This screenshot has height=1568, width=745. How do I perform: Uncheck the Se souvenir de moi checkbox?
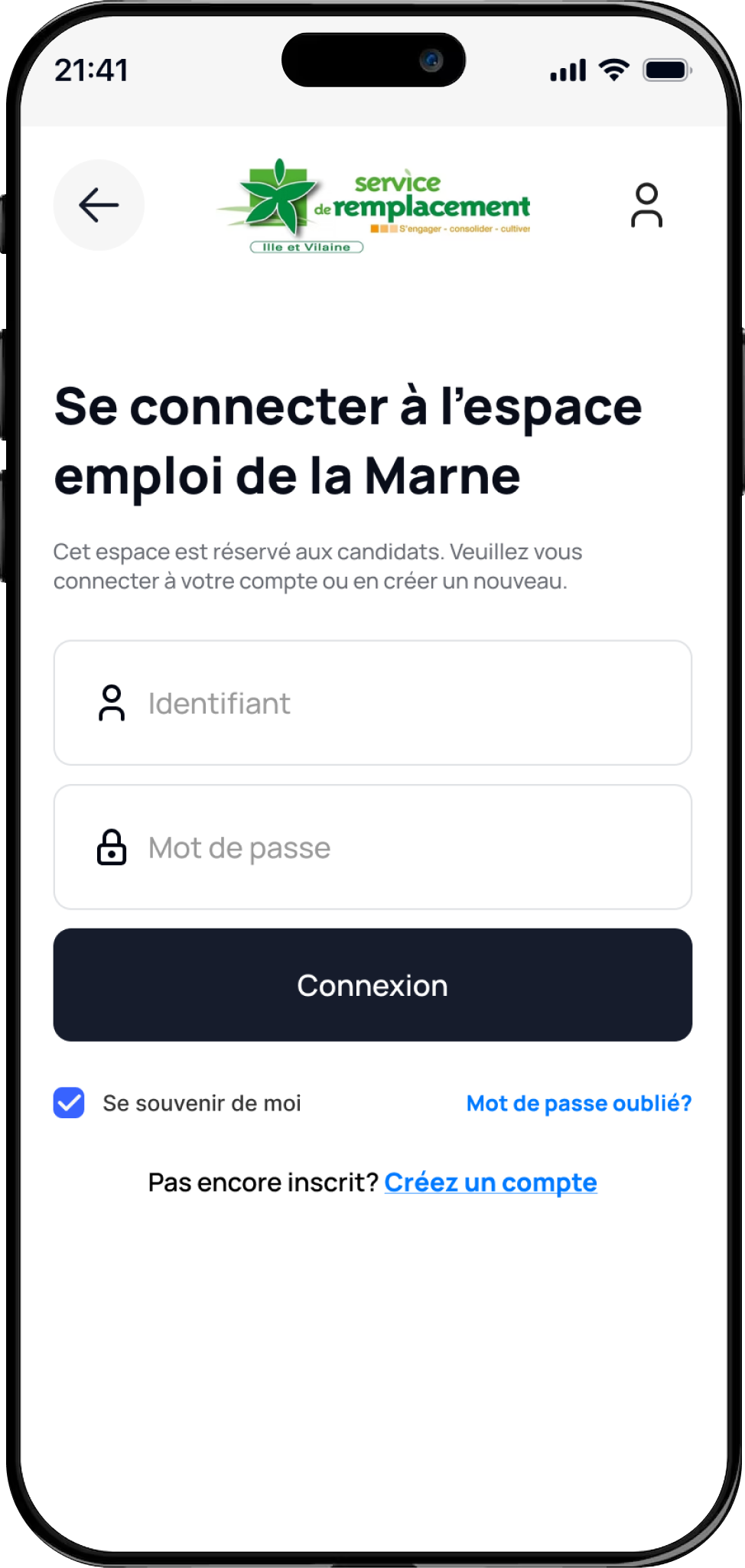(x=69, y=1102)
